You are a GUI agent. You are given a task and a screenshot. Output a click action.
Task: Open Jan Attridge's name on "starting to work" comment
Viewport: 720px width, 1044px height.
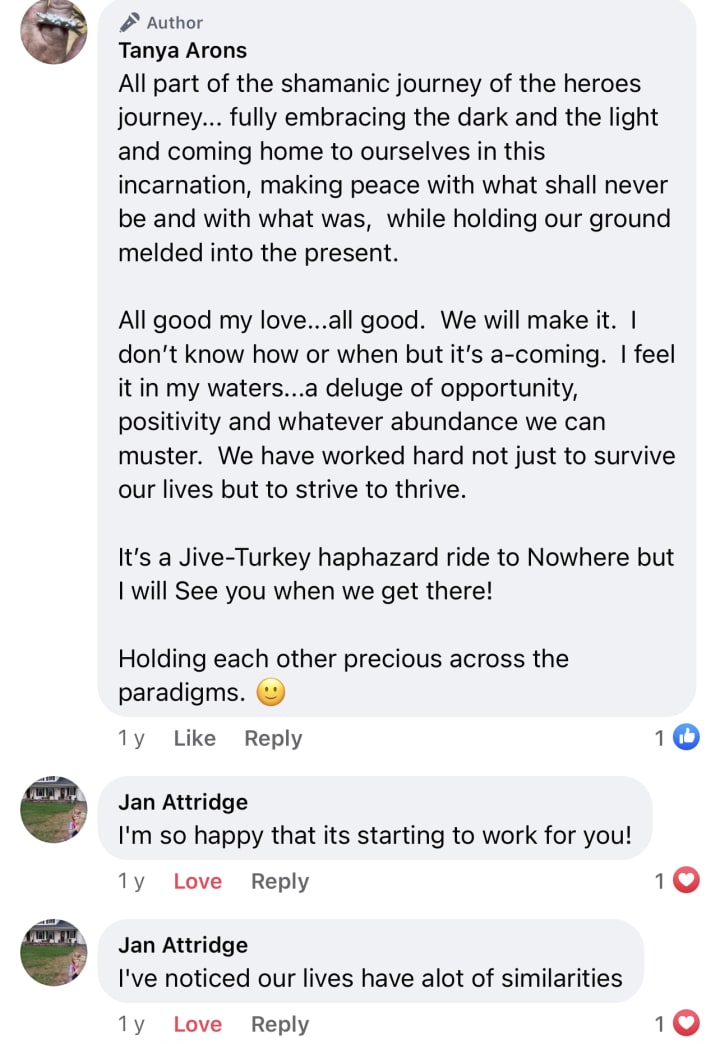[183, 802]
